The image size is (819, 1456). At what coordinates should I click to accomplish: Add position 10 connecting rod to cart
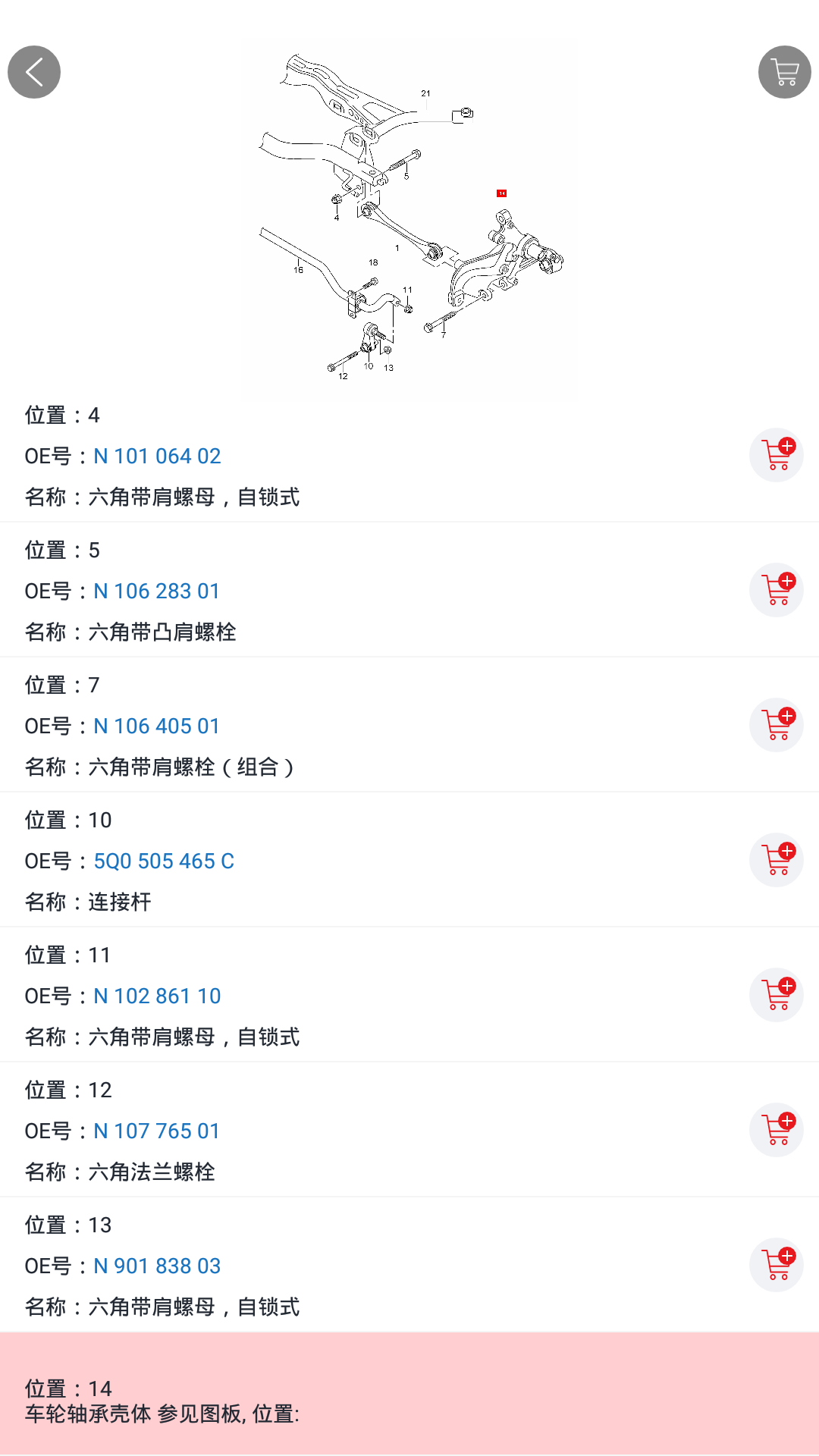(777, 860)
